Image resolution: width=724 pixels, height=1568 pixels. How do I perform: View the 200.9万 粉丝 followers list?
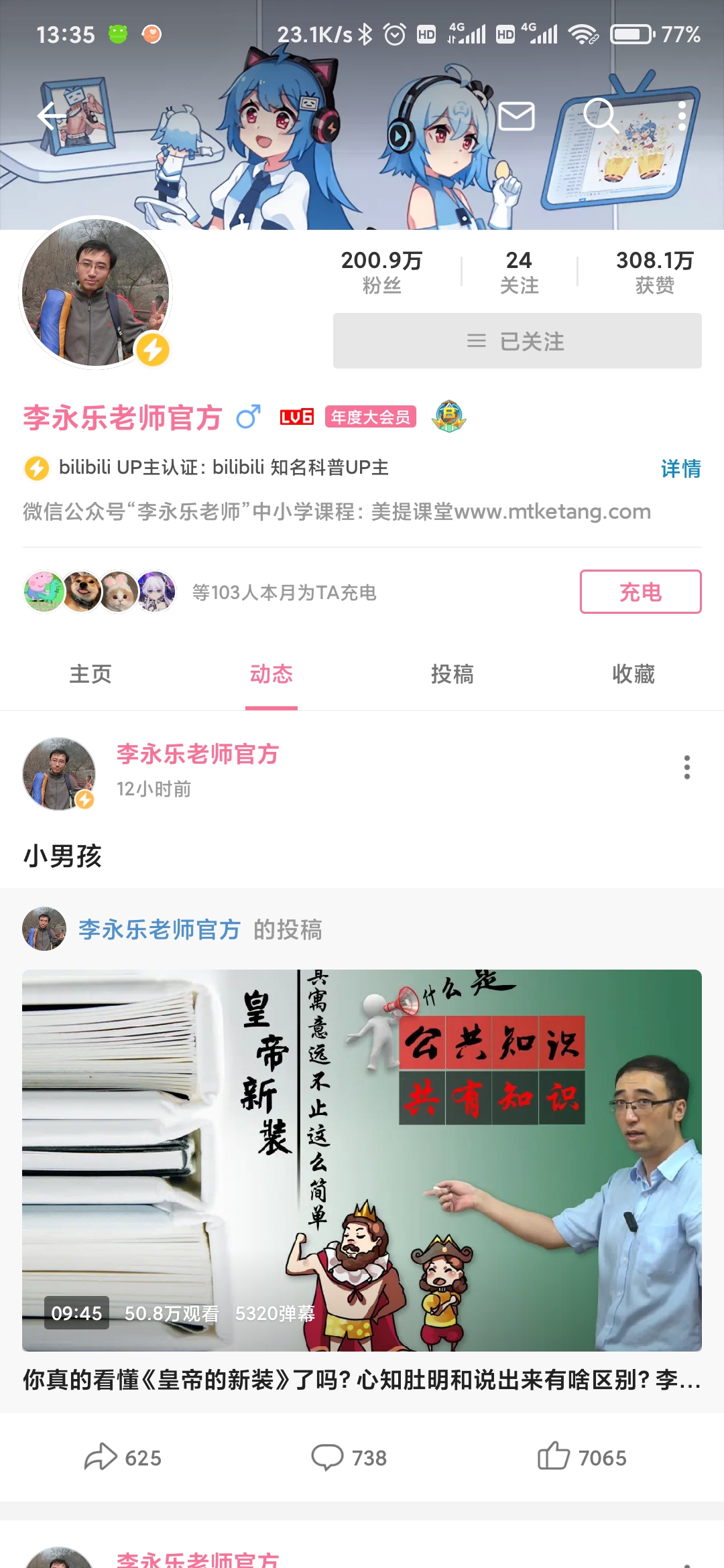(381, 271)
